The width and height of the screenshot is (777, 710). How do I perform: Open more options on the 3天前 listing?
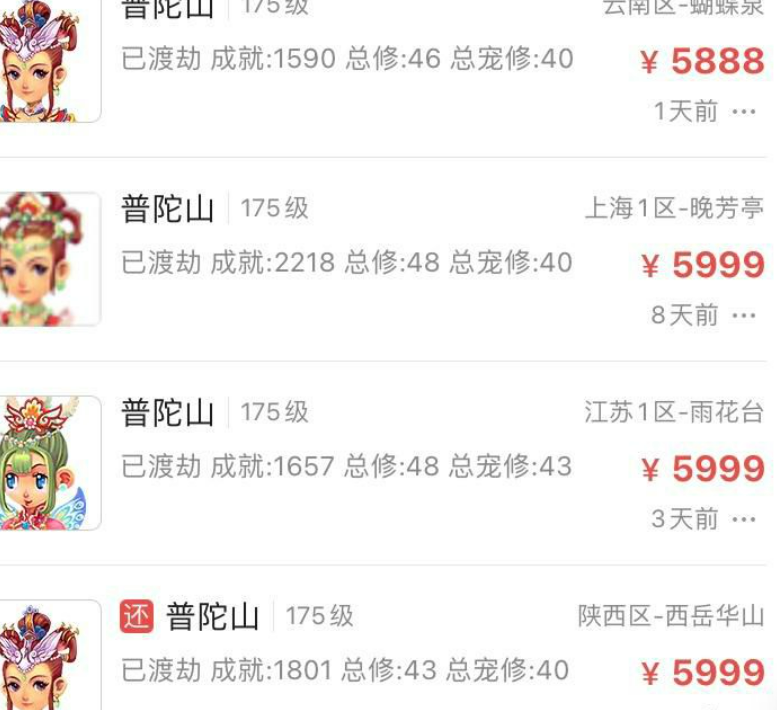click(744, 519)
